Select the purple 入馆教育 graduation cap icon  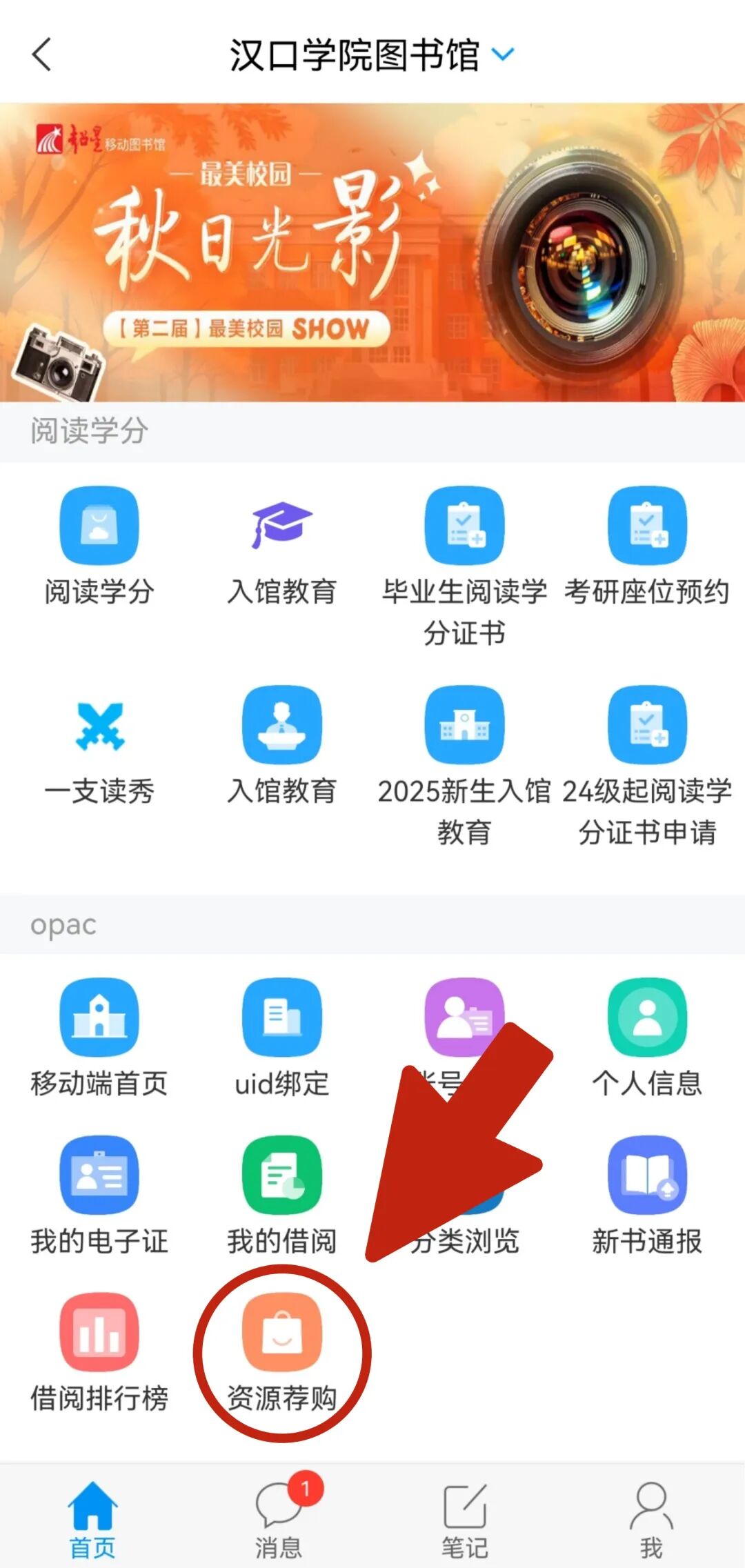pyautogui.click(x=281, y=526)
